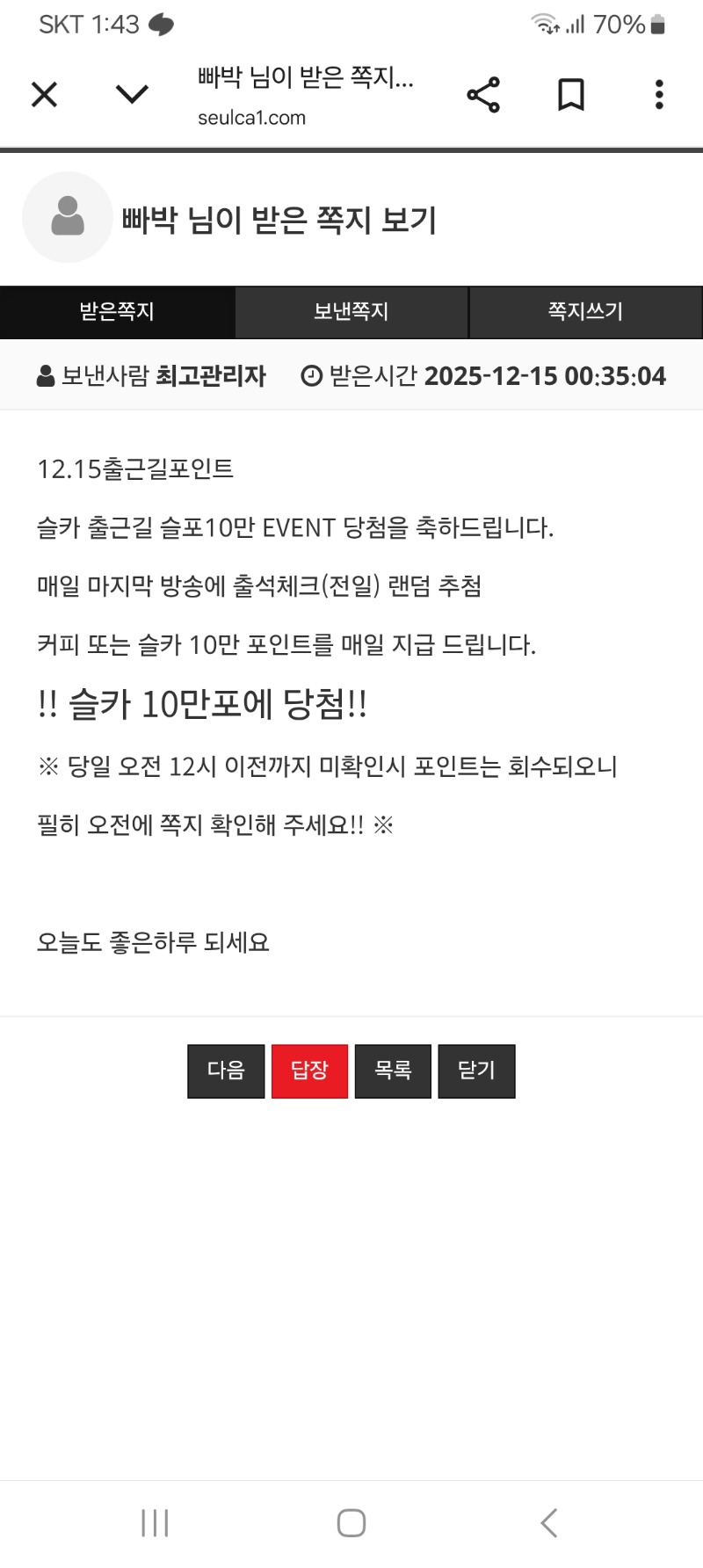703x1568 pixels.
Task: Bookmark this page
Action: click(571, 94)
